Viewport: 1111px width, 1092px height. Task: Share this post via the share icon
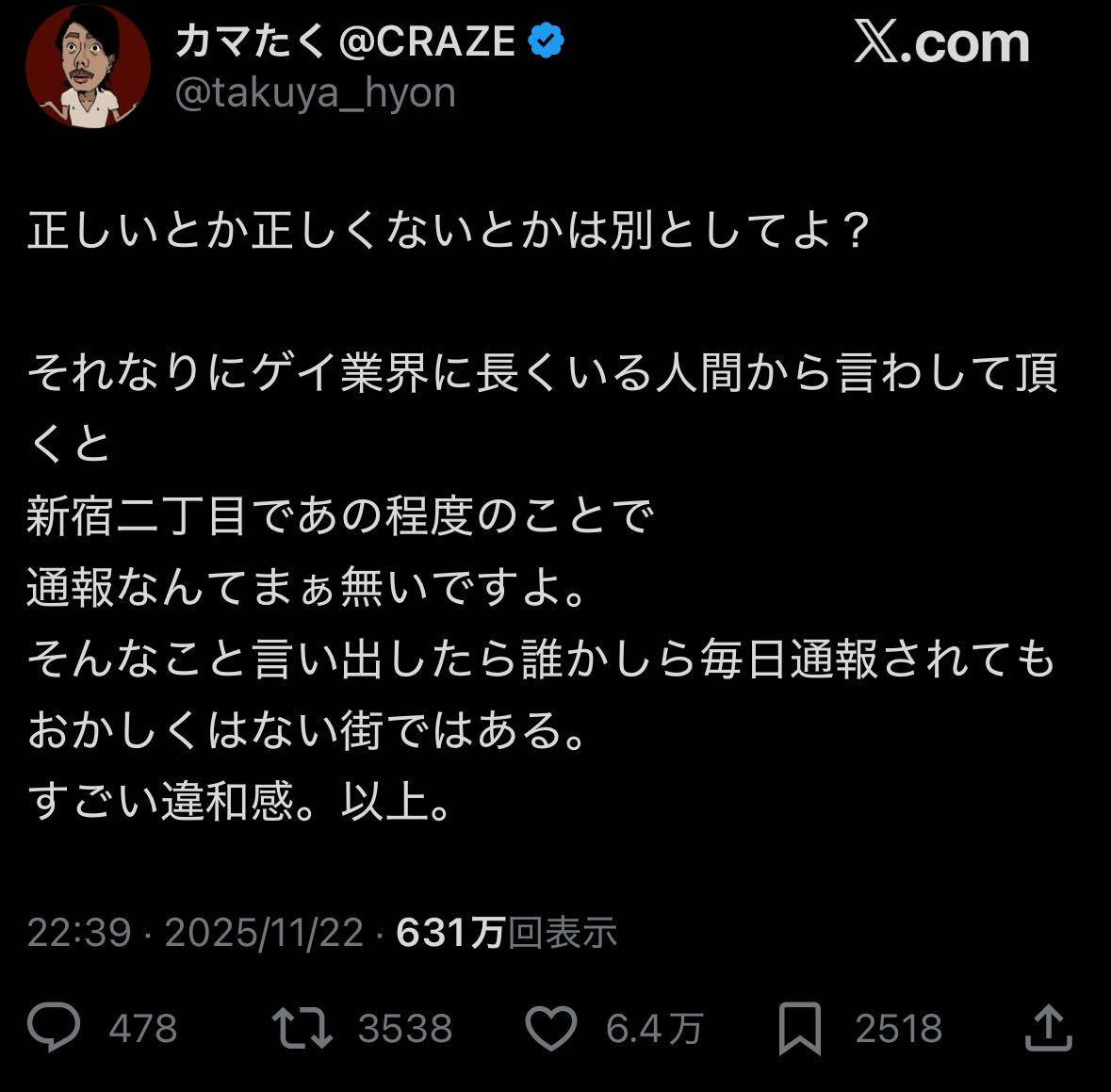1048,1027
